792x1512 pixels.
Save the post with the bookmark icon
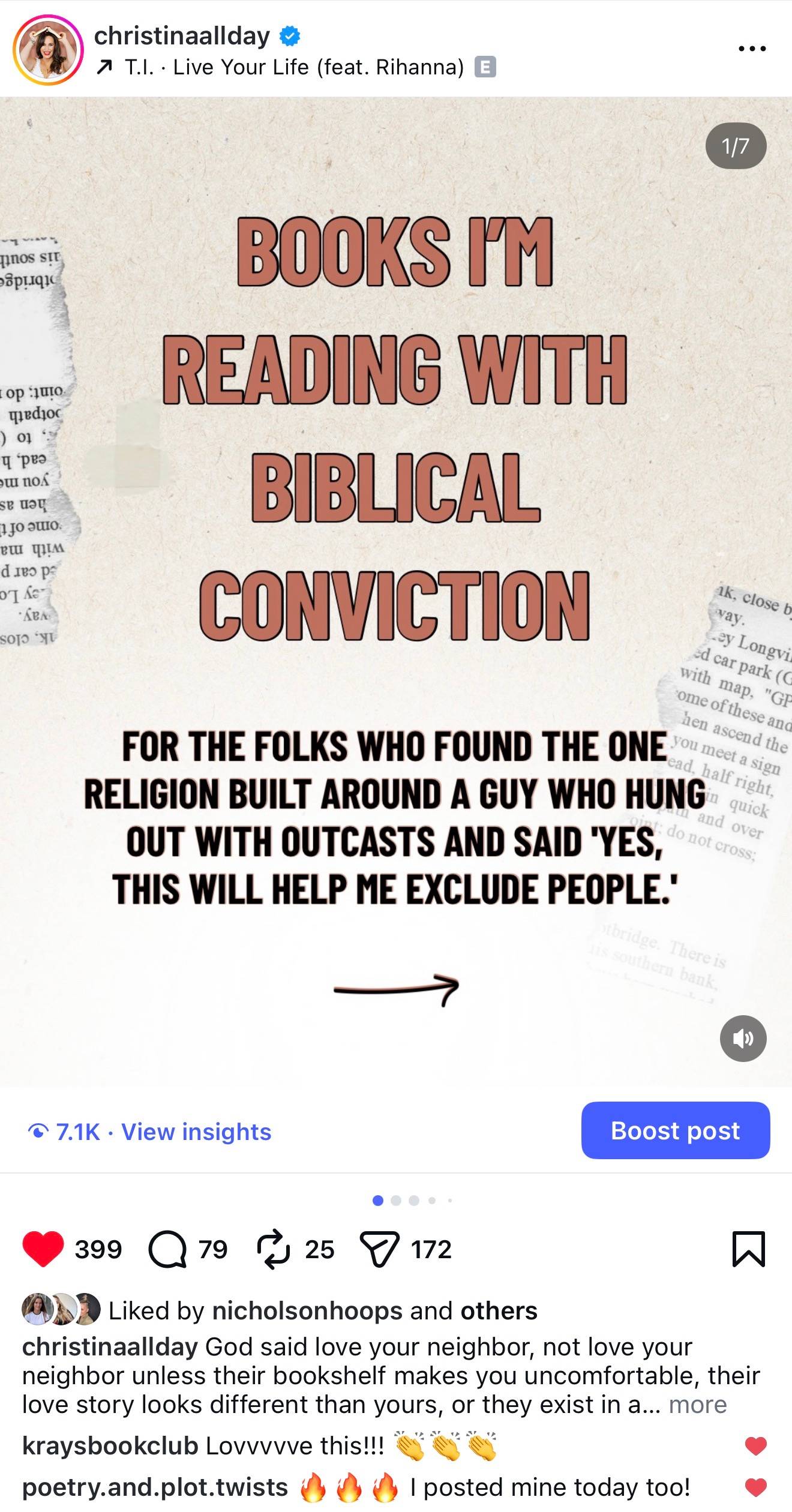(x=749, y=1249)
